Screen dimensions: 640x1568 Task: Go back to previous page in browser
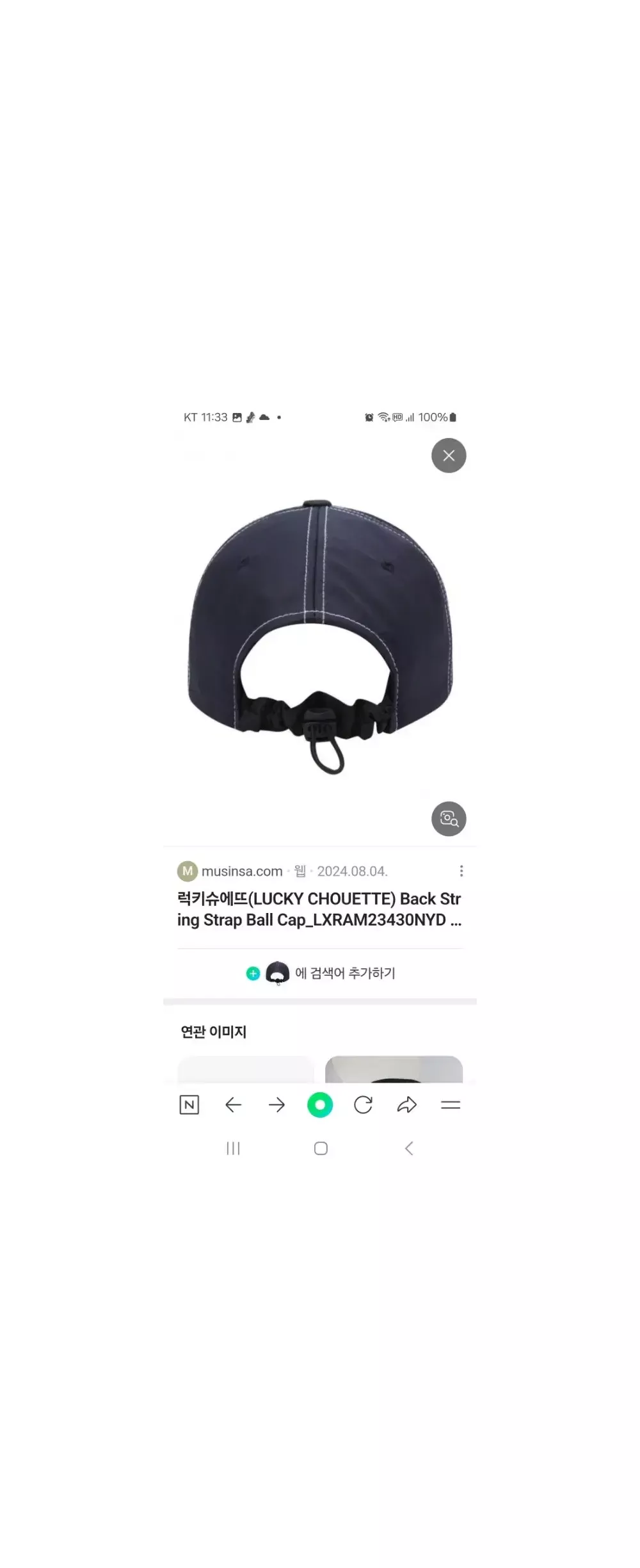[234, 1104]
